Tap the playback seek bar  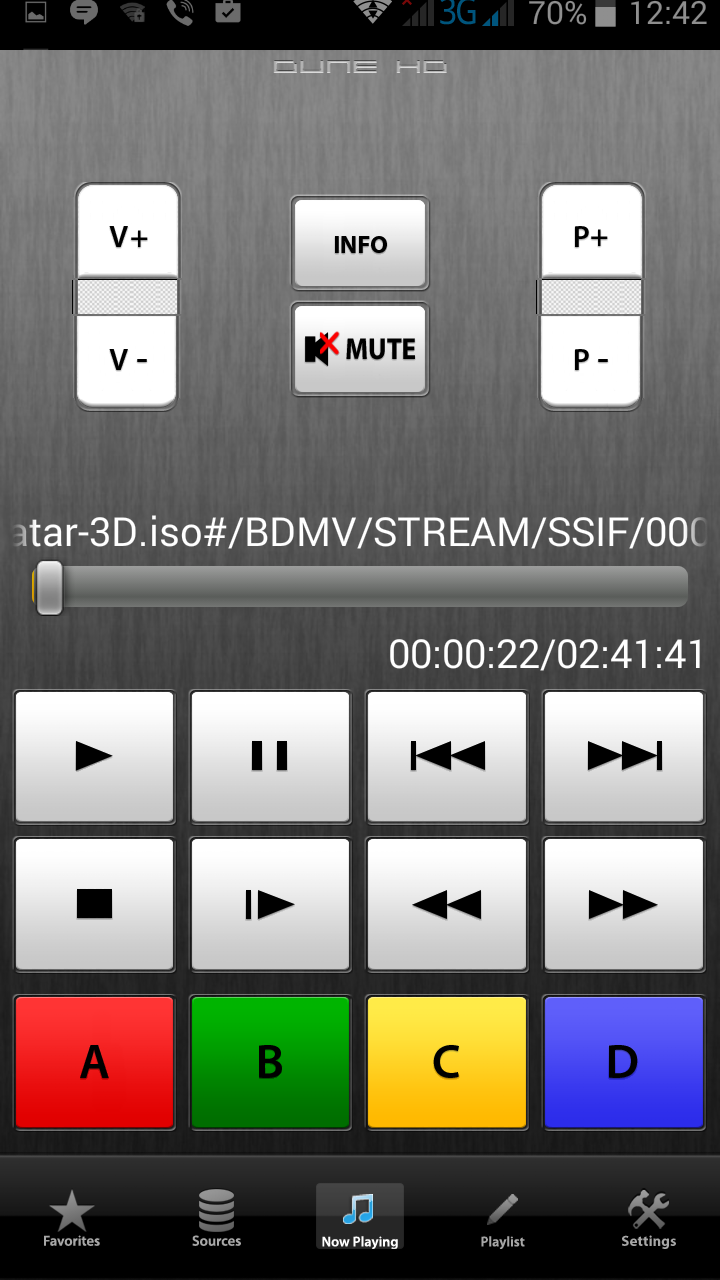point(360,586)
